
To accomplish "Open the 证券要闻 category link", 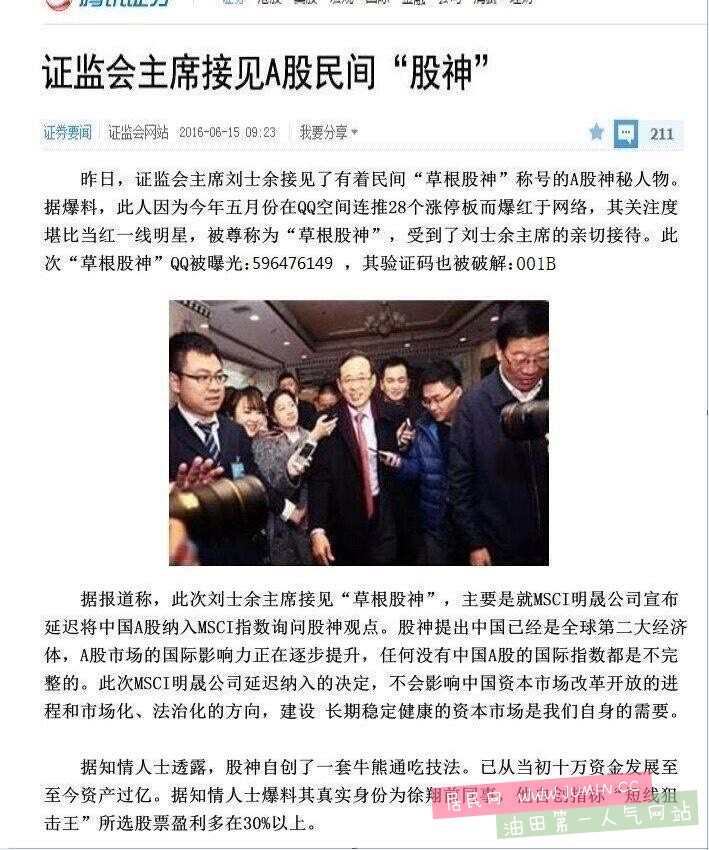I will click(x=67, y=132).
